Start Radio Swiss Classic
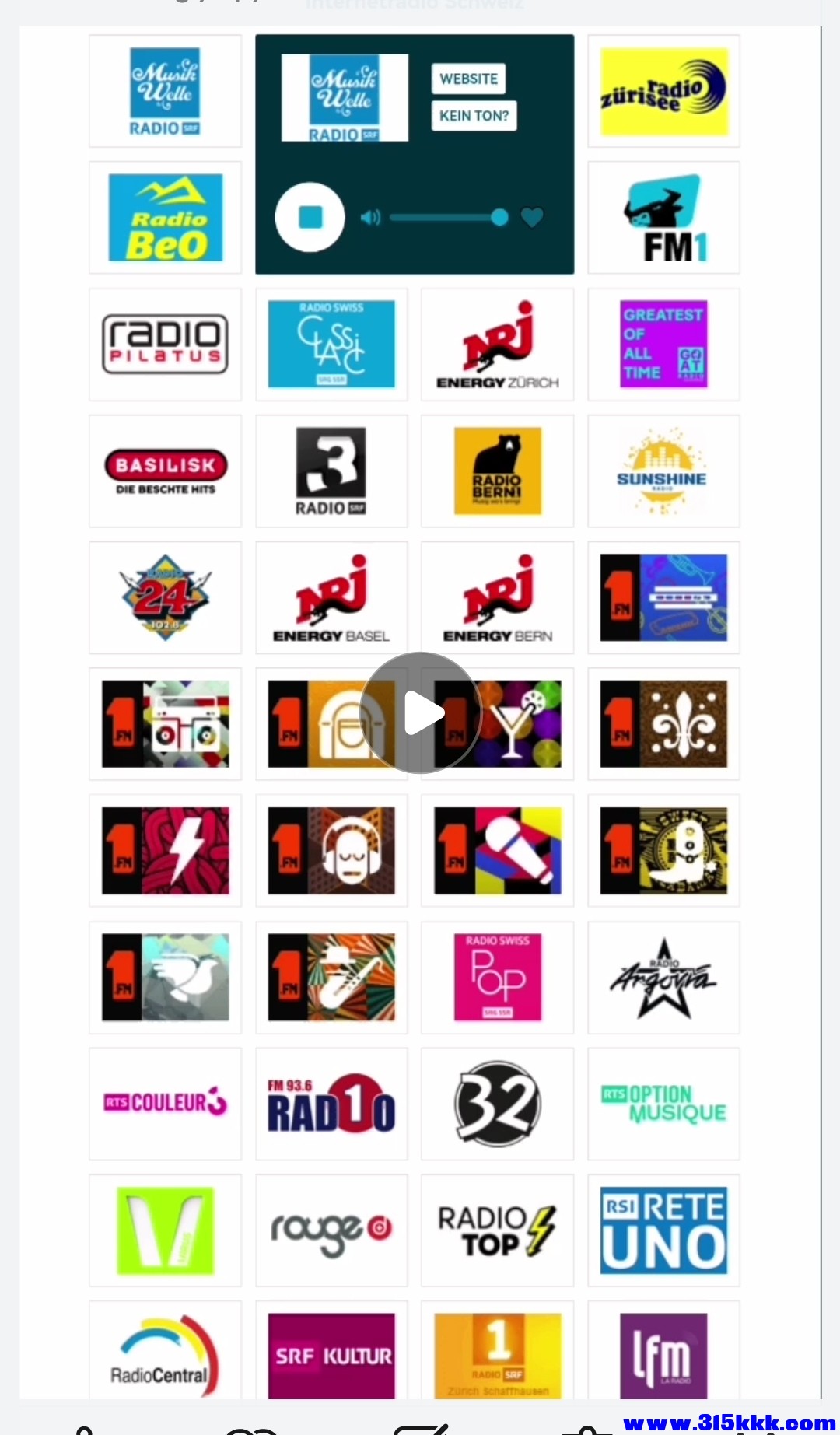The image size is (840, 1435). tap(331, 344)
